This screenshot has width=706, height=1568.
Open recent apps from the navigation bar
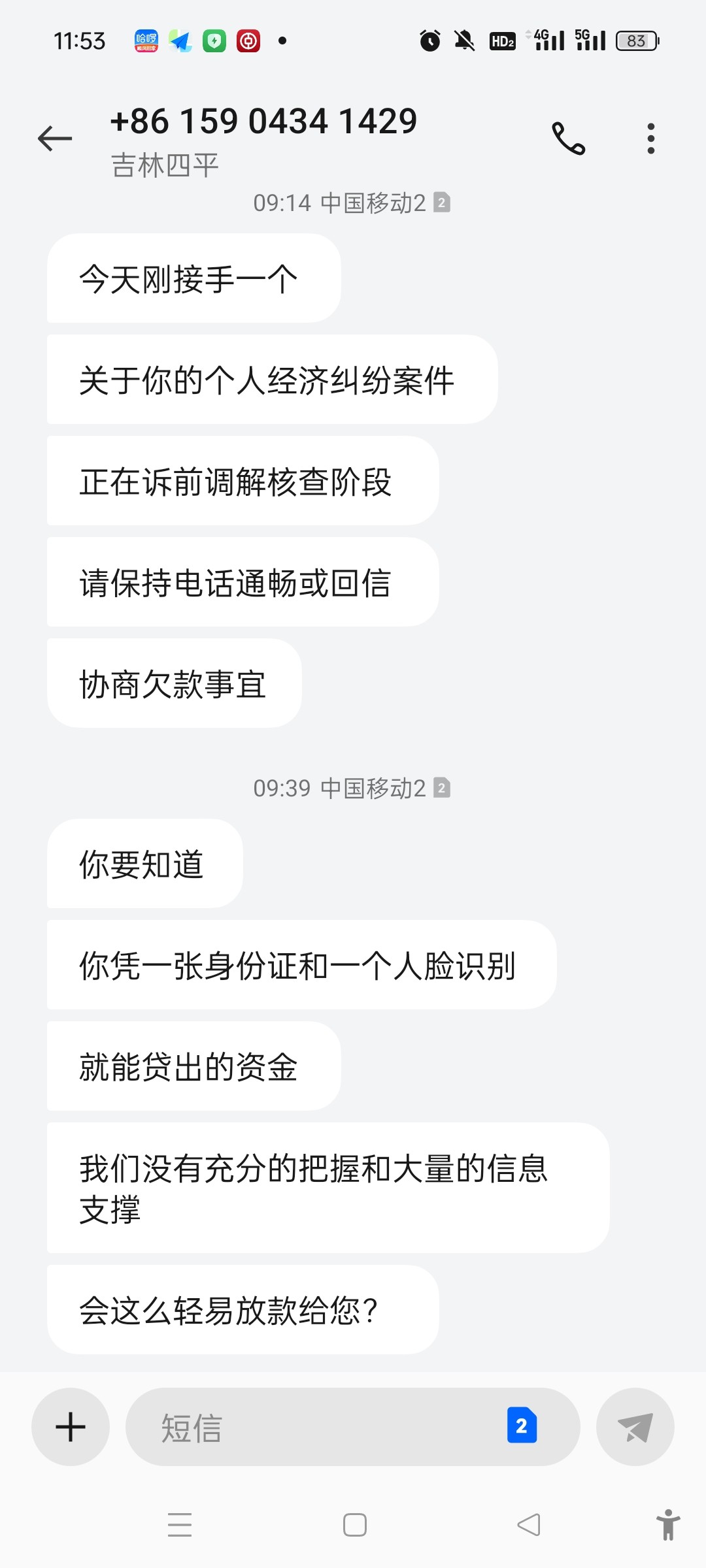[x=180, y=1525]
